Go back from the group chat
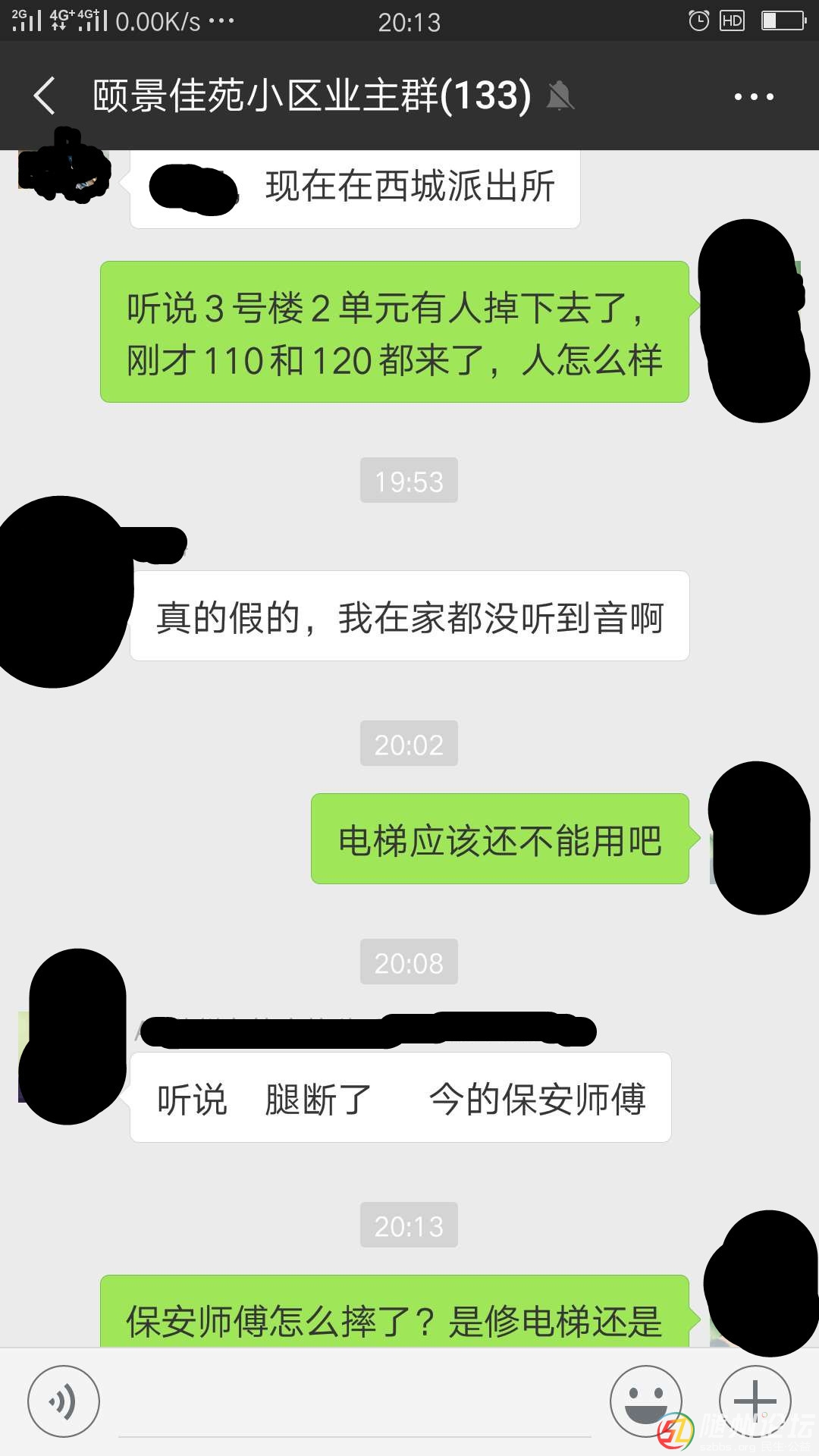Image resolution: width=819 pixels, height=1456 pixels. click(45, 96)
